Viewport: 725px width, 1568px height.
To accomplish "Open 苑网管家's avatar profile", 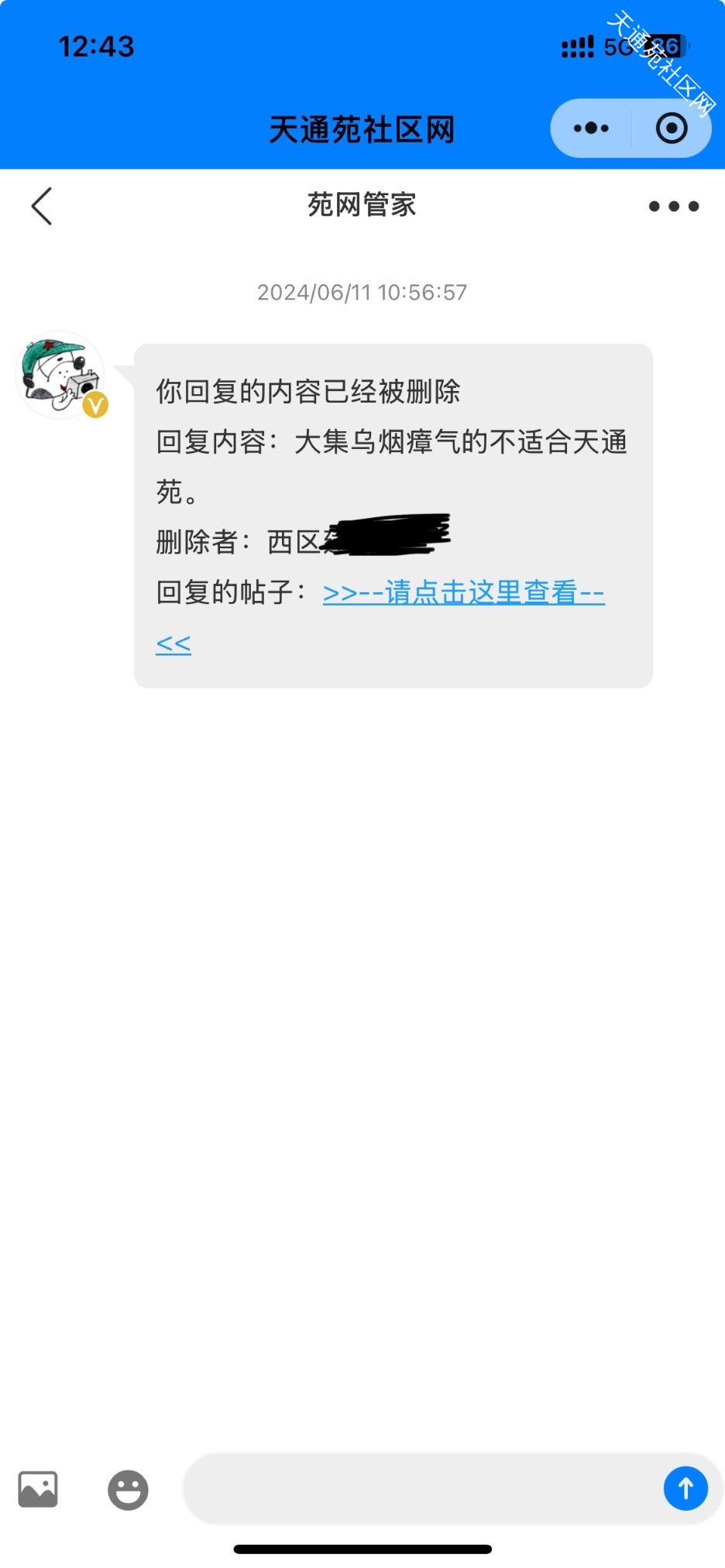I will pos(60,376).
